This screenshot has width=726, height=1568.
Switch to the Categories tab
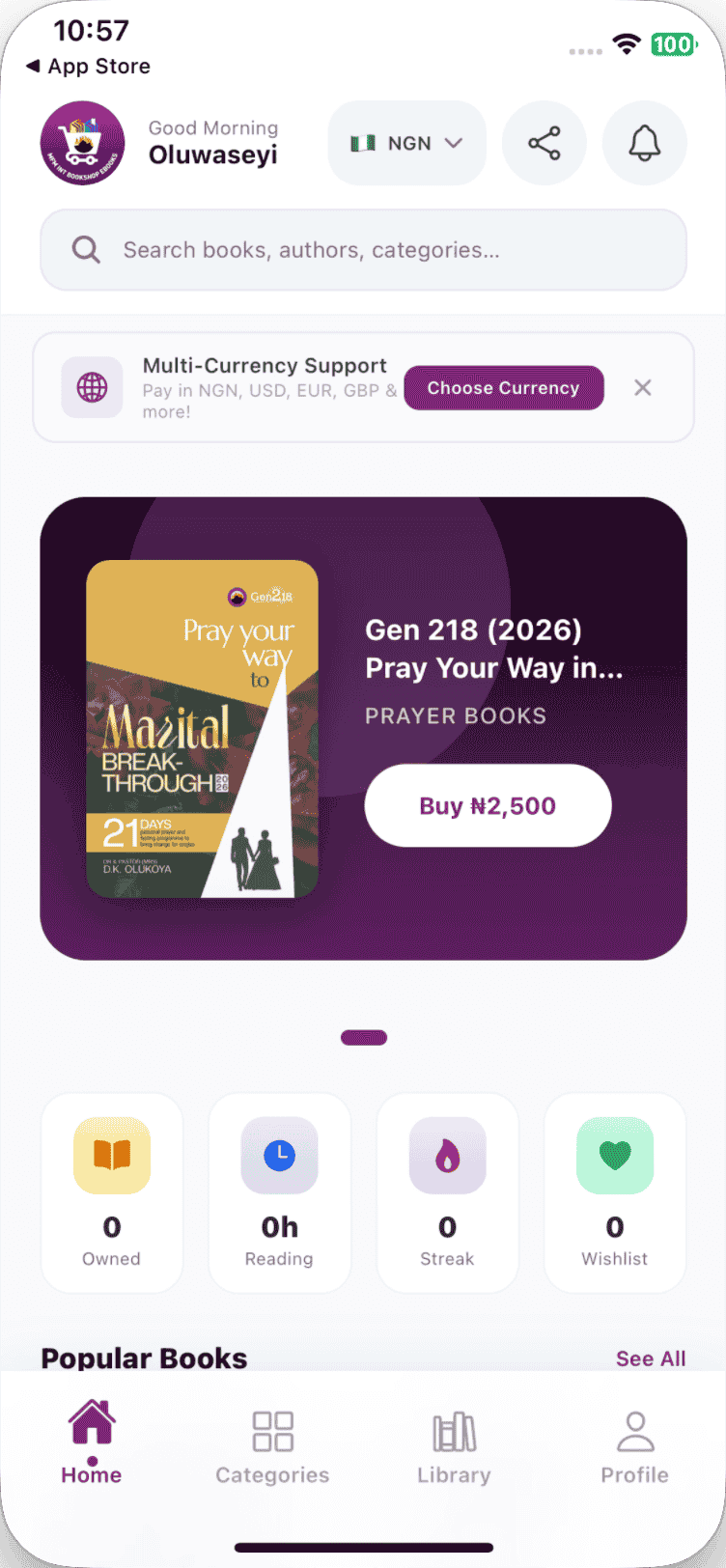coord(272,1447)
